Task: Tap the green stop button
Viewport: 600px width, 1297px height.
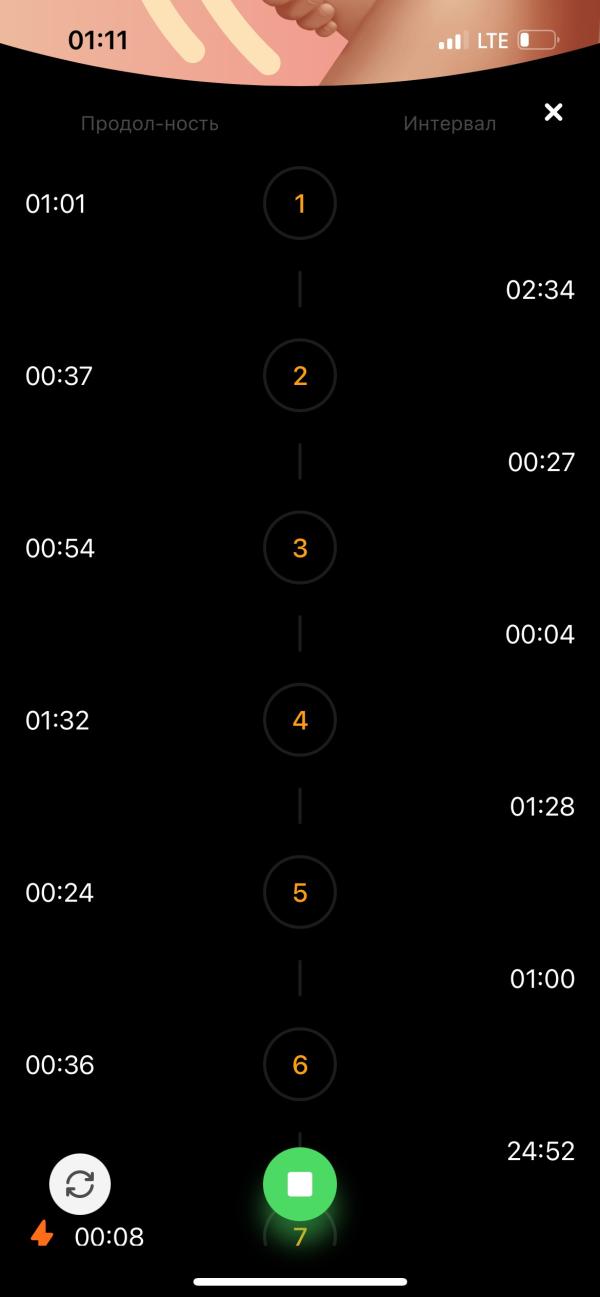Action: tap(300, 1185)
